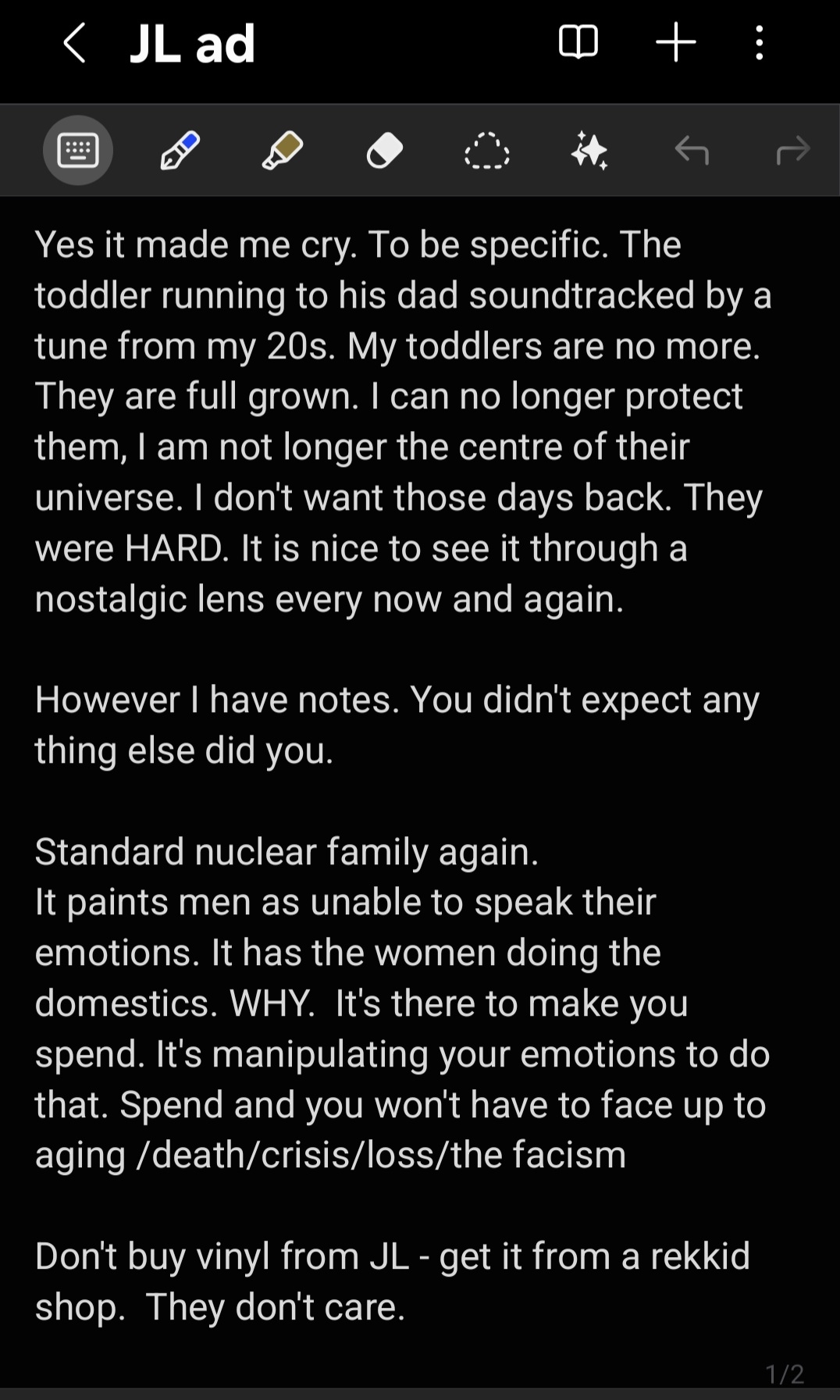Open the AI sparkle assist tool
This screenshot has height=1400, width=840.
click(589, 150)
